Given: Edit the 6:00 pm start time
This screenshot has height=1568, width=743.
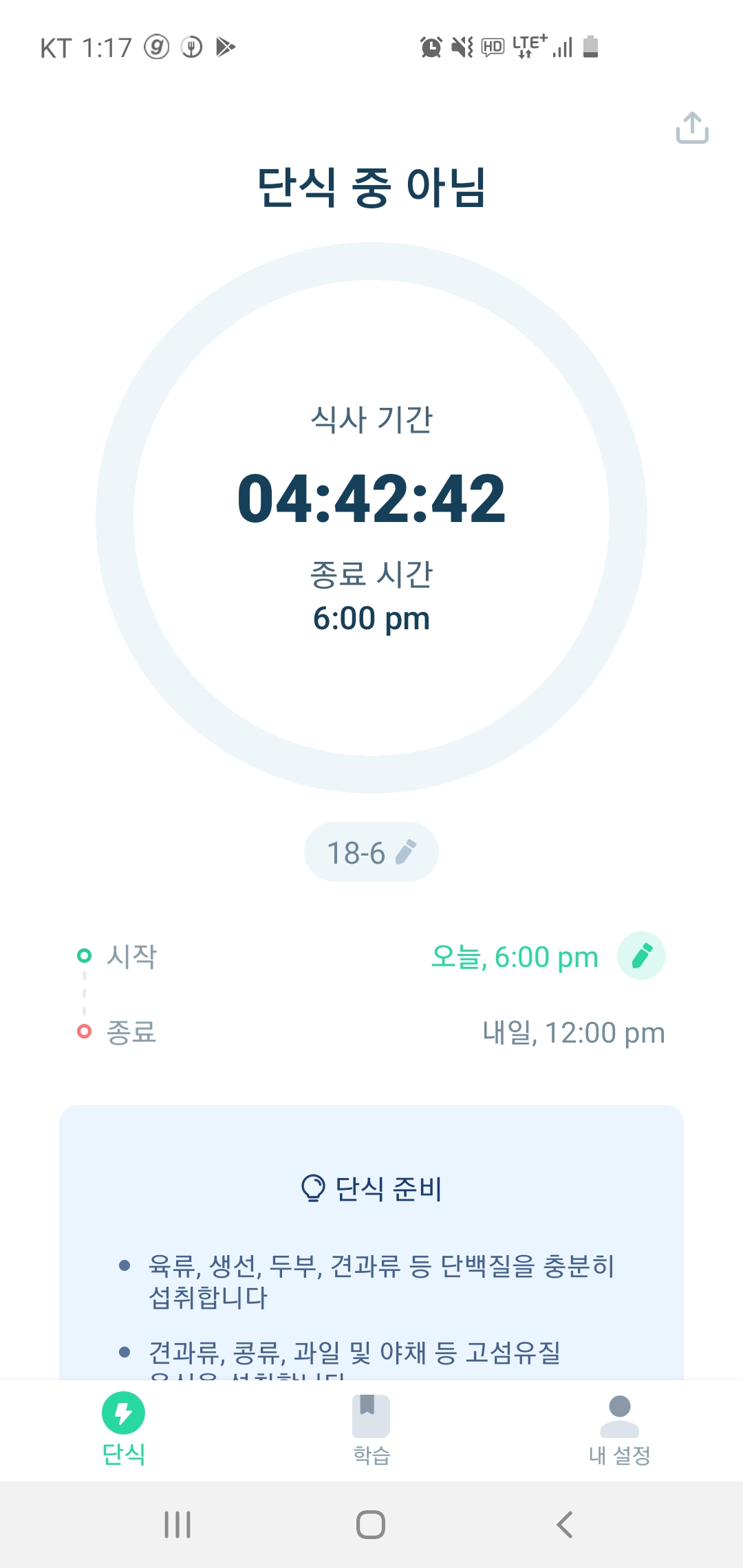Looking at the screenshot, I should pos(641,956).
